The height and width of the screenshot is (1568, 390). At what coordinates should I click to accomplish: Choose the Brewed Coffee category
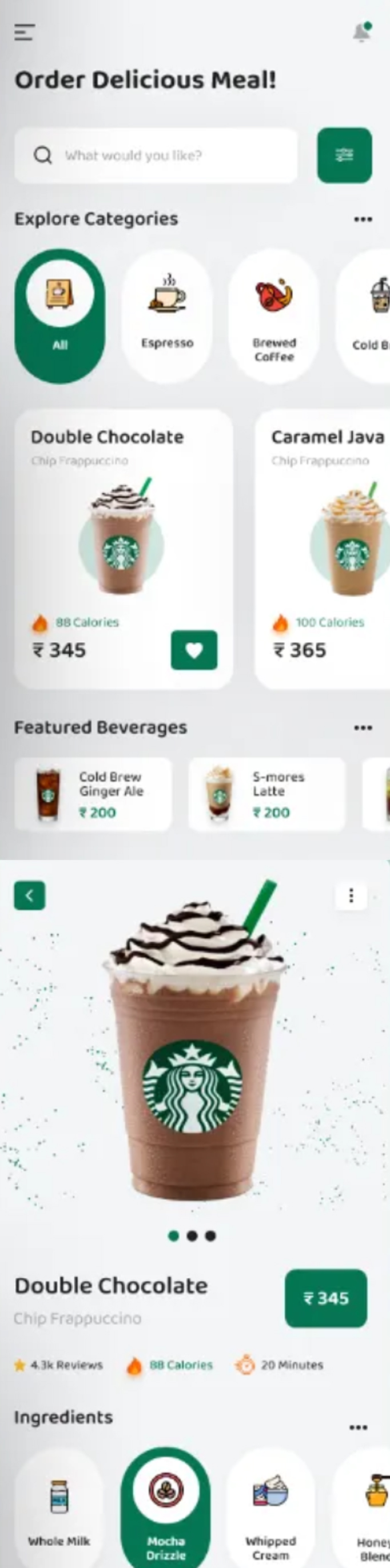(x=274, y=317)
